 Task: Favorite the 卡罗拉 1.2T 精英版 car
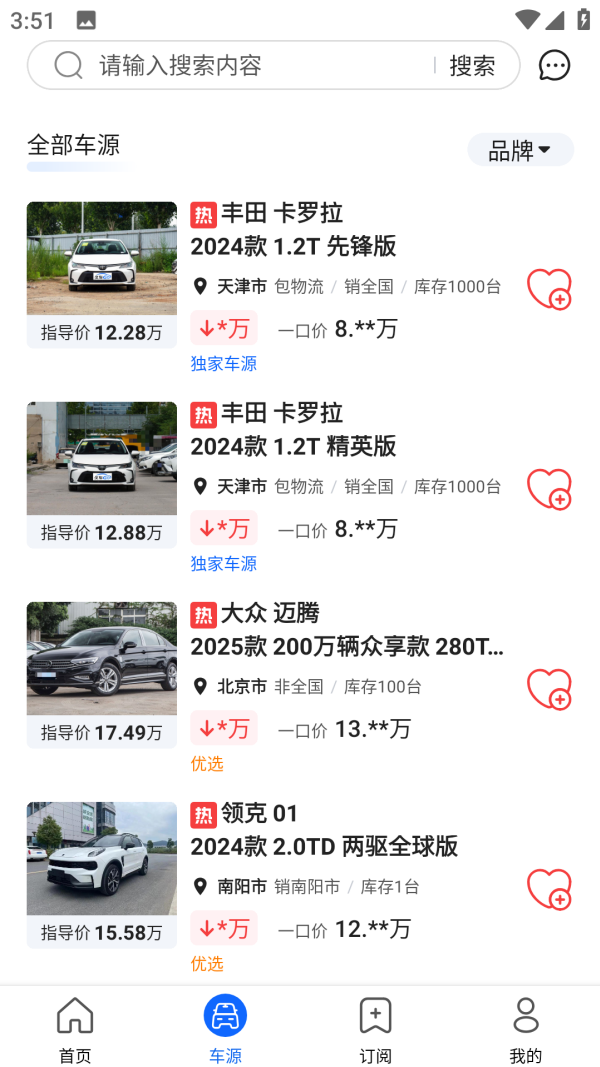(x=548, y=489)
